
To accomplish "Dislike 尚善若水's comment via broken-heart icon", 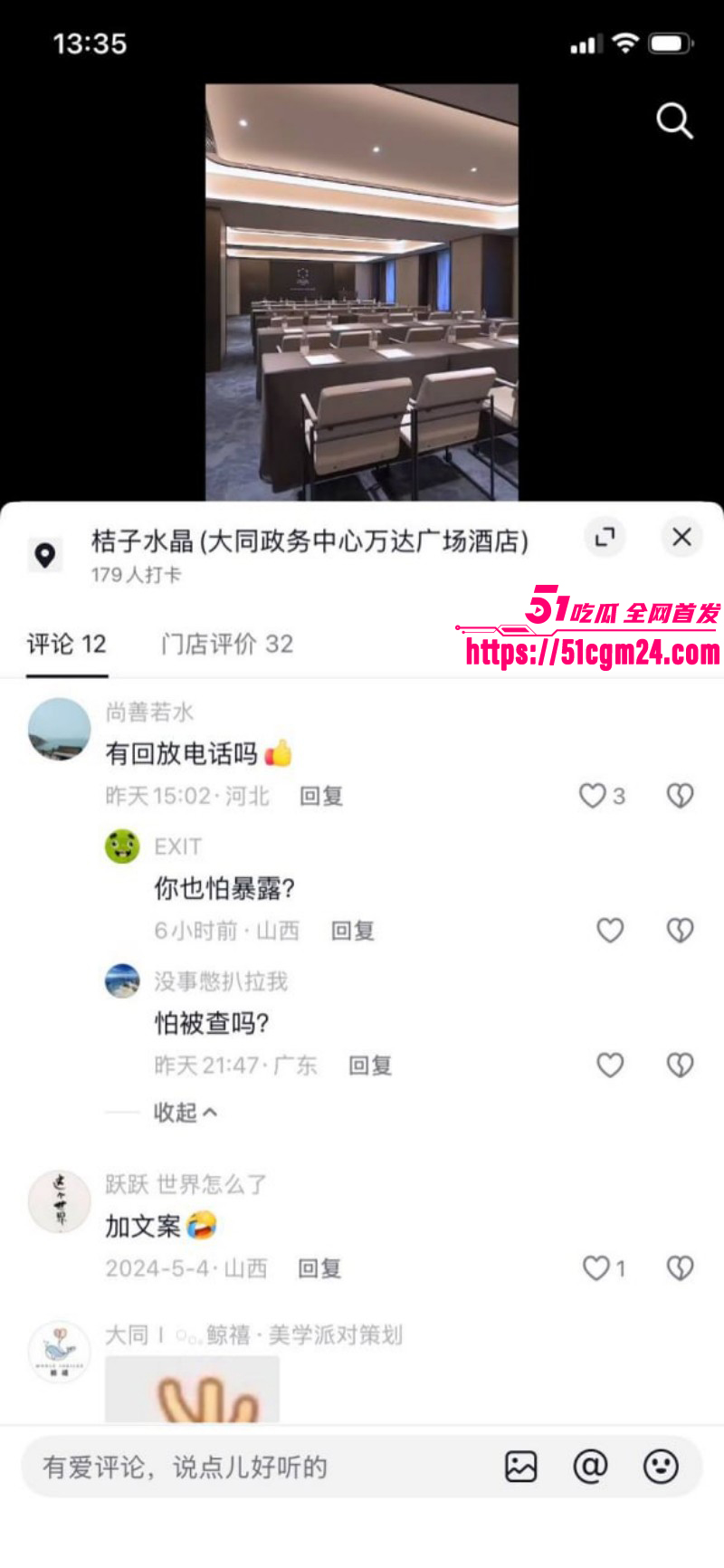I will coord(680,795).
